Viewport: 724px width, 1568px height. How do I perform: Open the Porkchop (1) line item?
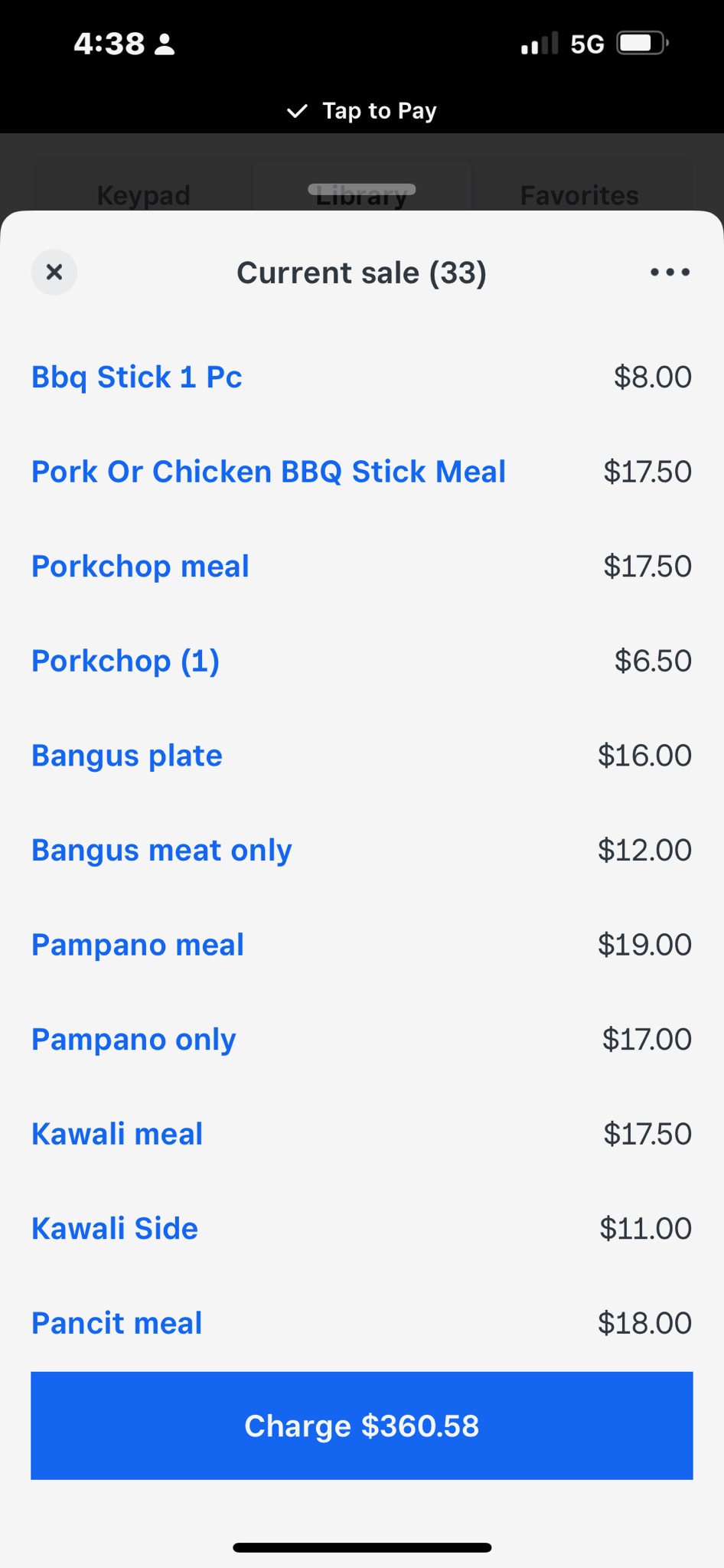(362, 661)
